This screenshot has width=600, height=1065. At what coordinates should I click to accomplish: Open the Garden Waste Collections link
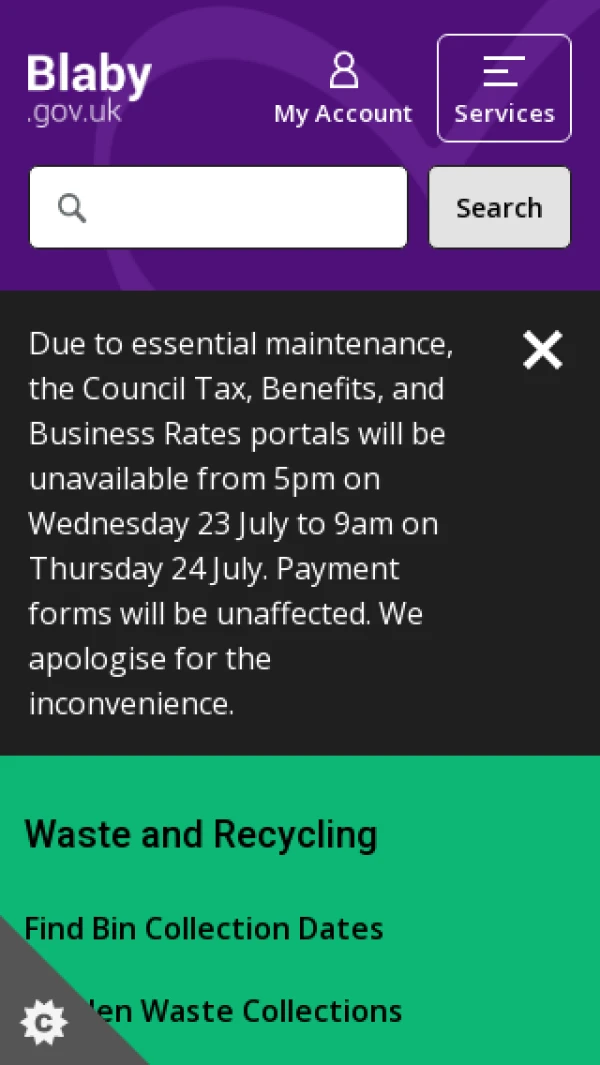tap(260, 1011)
